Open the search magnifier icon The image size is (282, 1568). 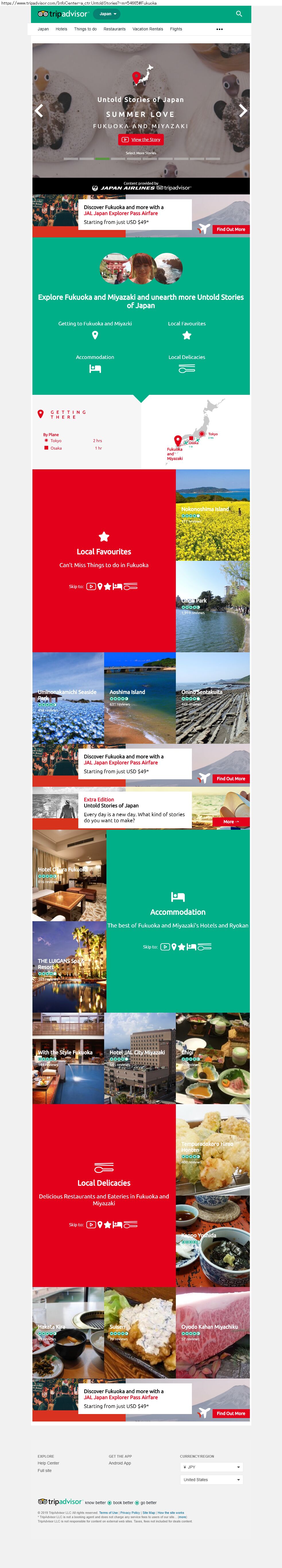239,13
